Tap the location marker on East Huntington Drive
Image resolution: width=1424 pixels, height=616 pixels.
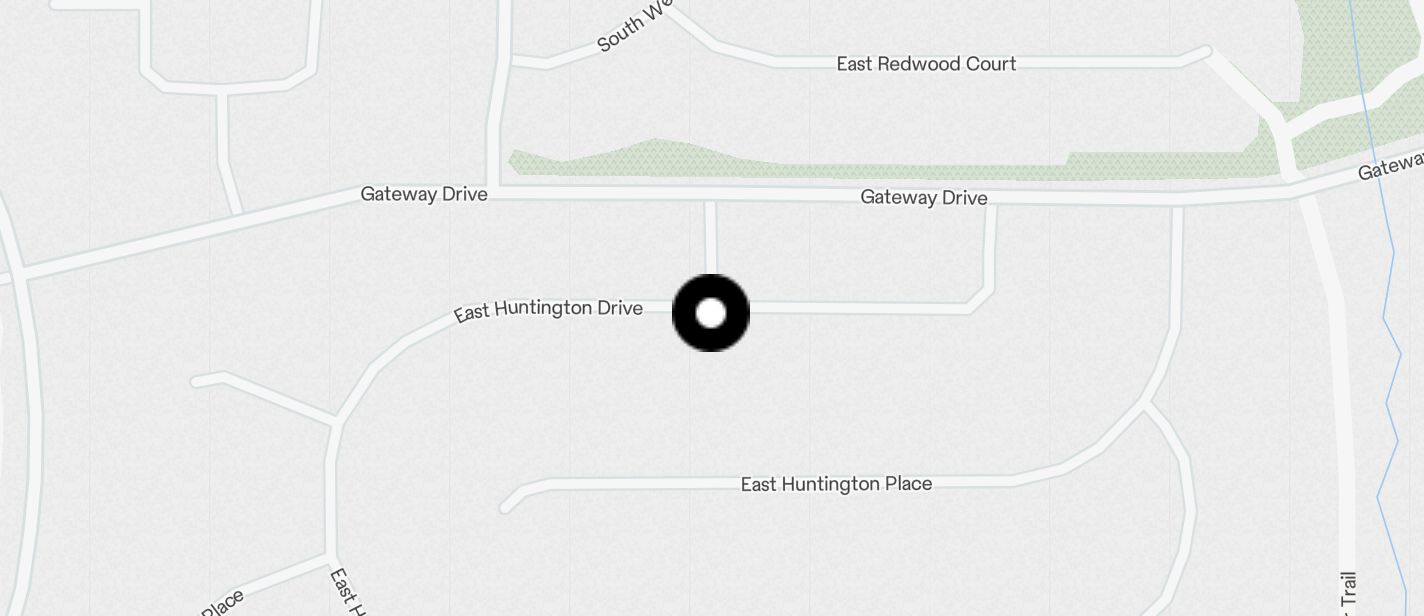(711, 313)
